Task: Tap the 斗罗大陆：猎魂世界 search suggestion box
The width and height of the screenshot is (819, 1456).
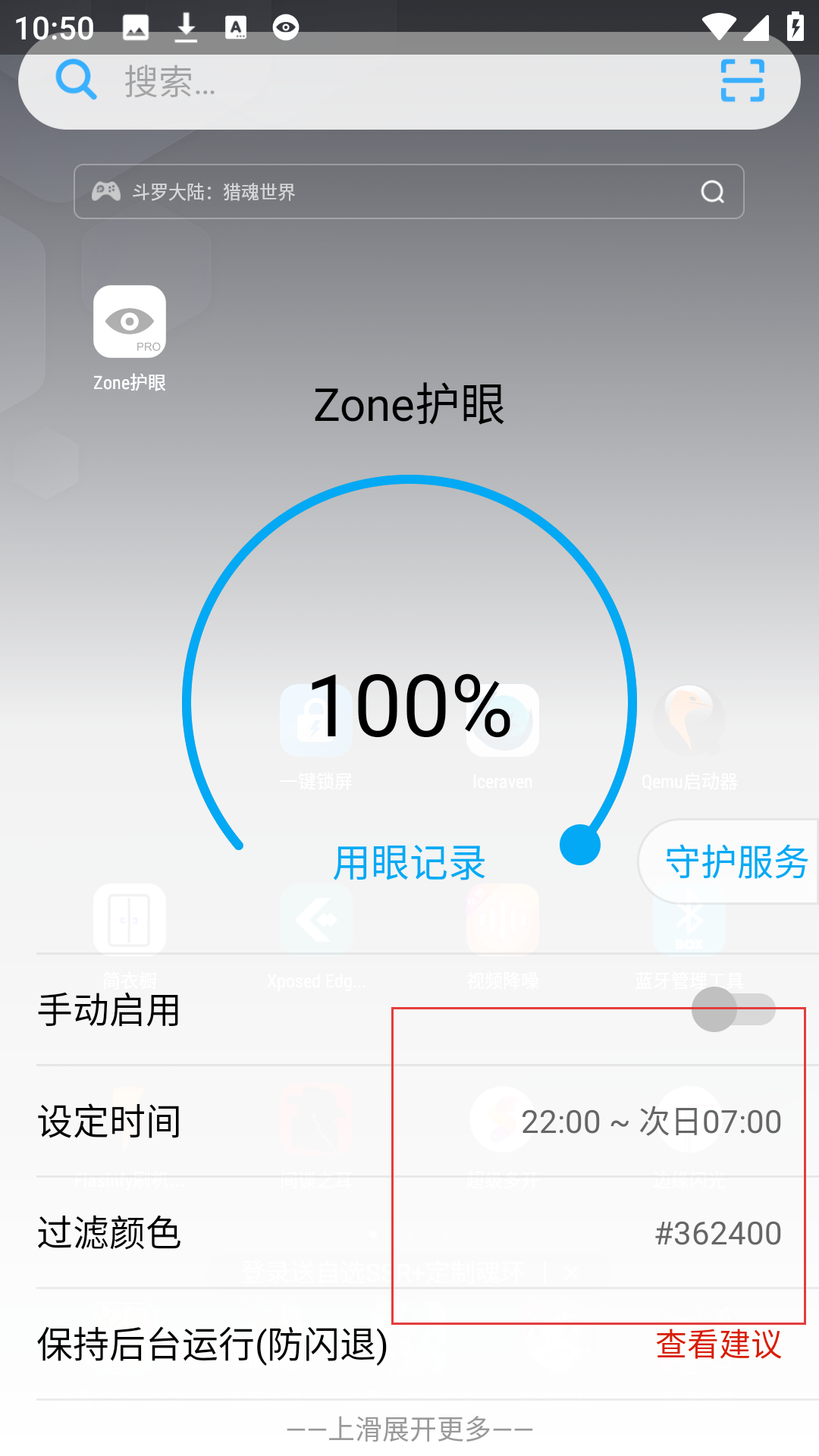Action: pyautogui.click(x=408, y=192)
